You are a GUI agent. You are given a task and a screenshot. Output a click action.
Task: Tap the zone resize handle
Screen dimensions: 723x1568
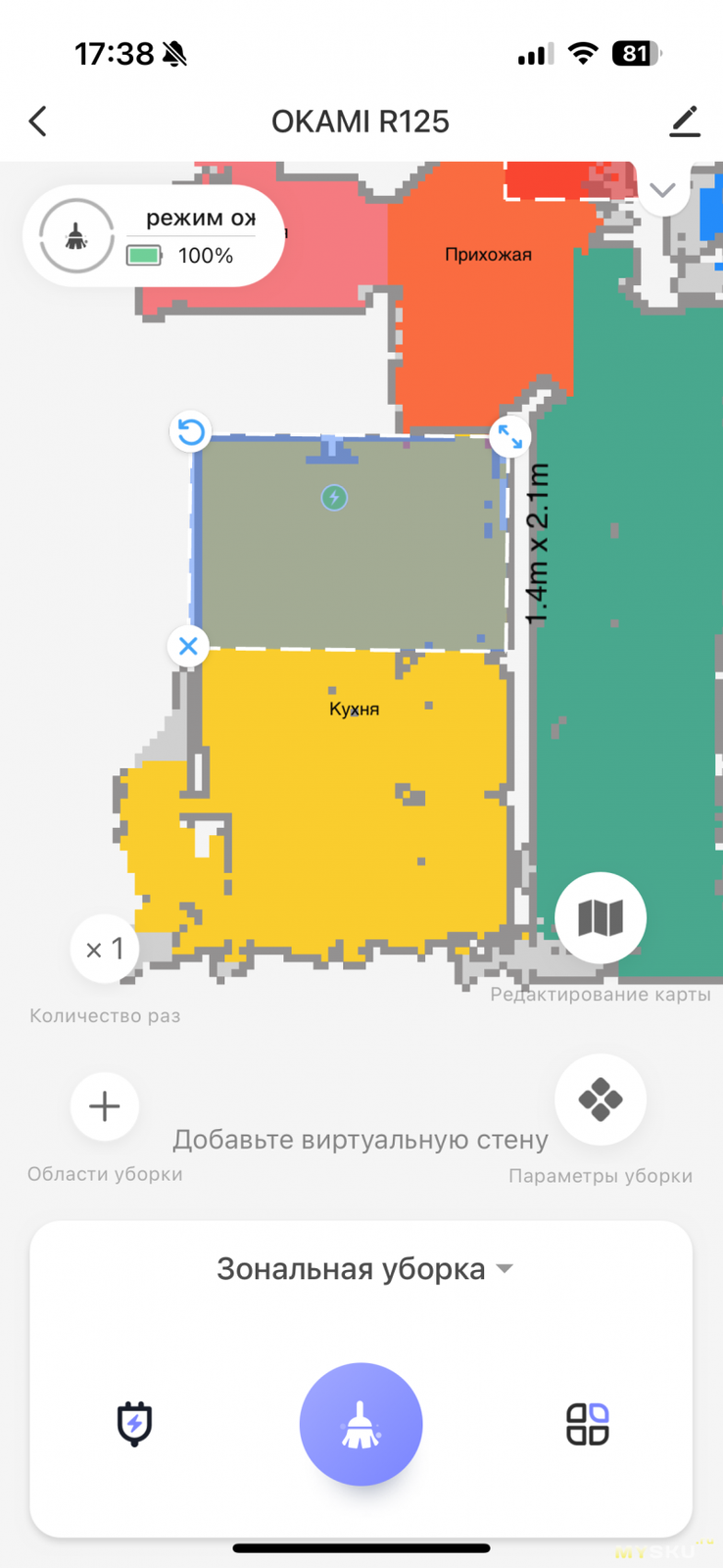coord(509,436)
